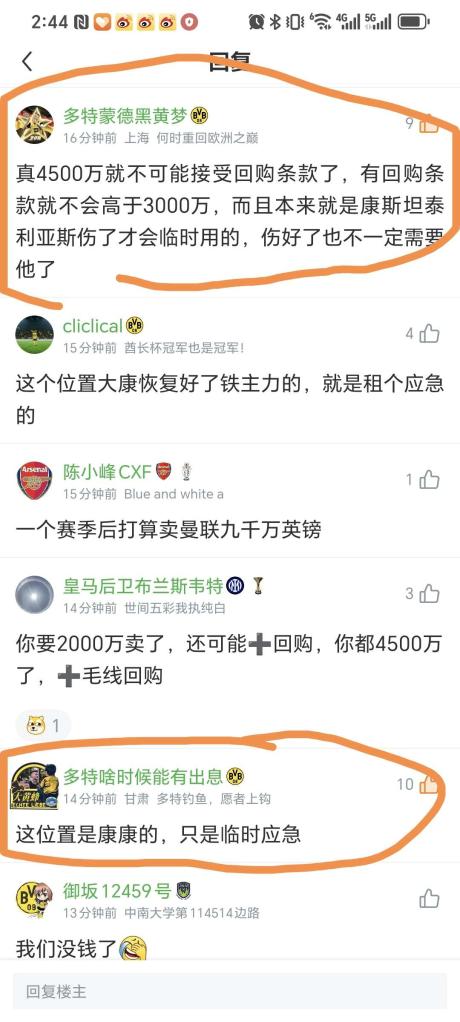460x1022 pixels.
Task: Like the comment by 御坂12459号
Action: pos(429,899)
